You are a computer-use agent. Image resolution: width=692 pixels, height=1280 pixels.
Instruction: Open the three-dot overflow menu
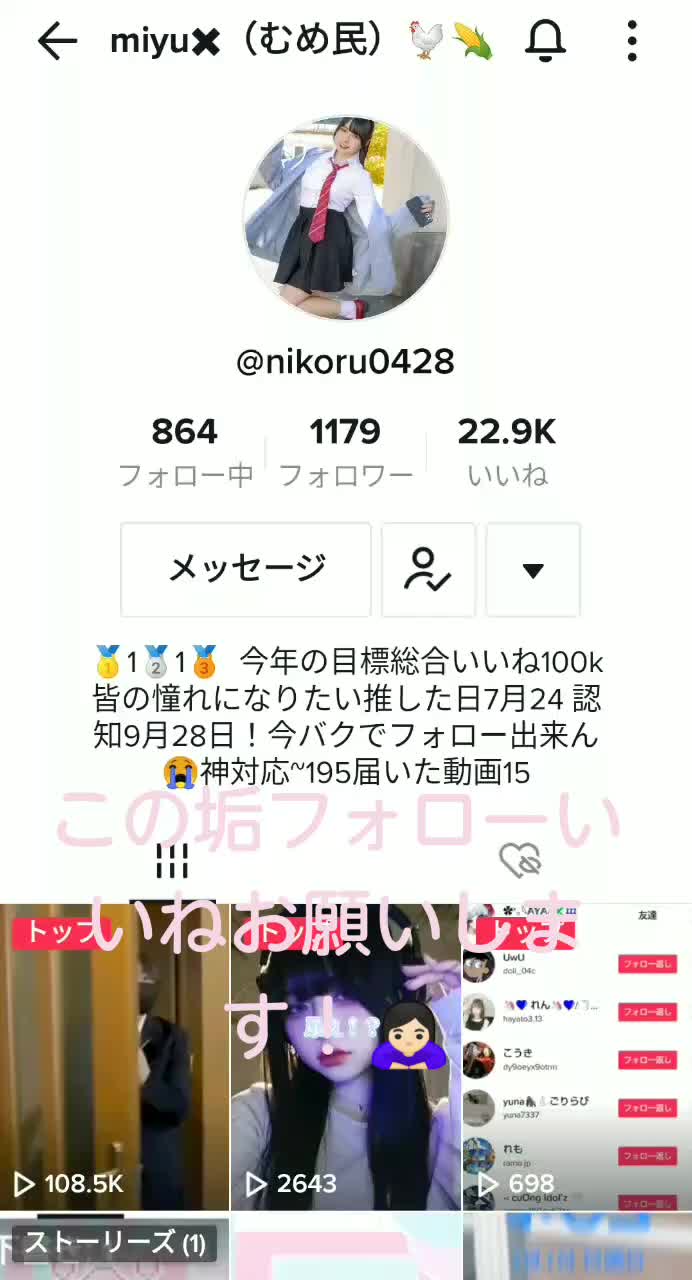coord(632,41)
